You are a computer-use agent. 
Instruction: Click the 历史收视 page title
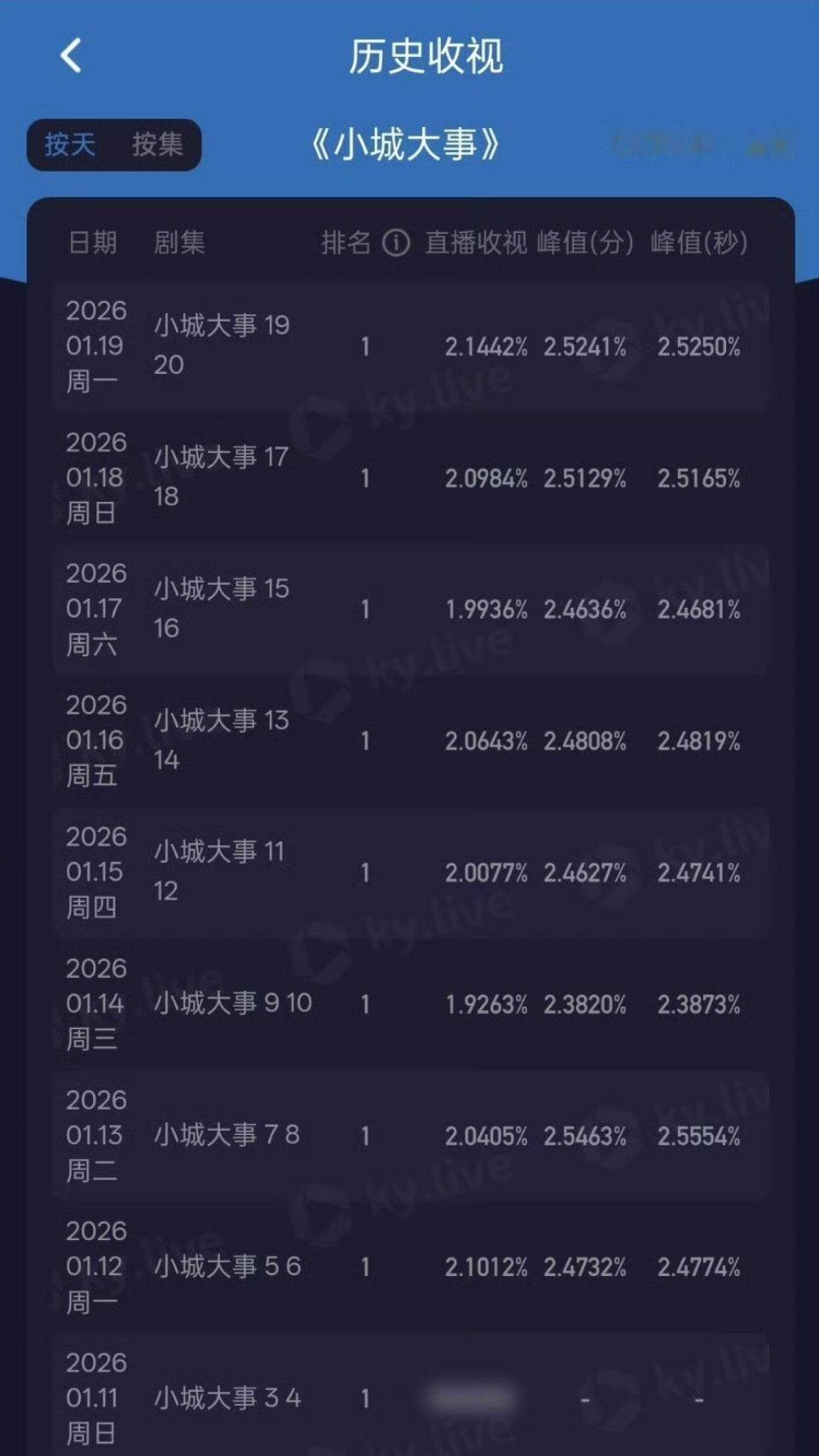409,58
